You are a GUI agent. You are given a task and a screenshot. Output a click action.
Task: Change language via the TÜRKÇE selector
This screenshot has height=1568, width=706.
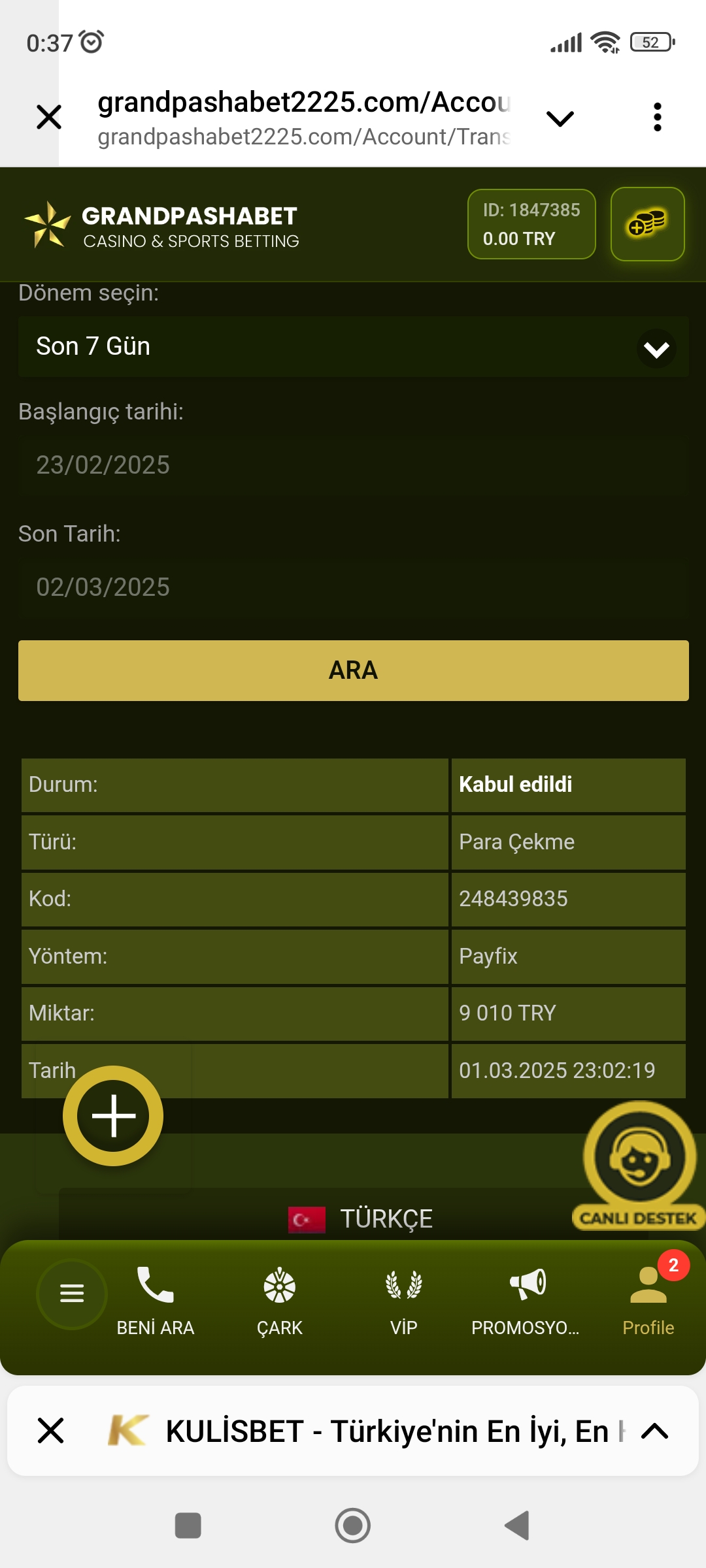click(361, 1219)
